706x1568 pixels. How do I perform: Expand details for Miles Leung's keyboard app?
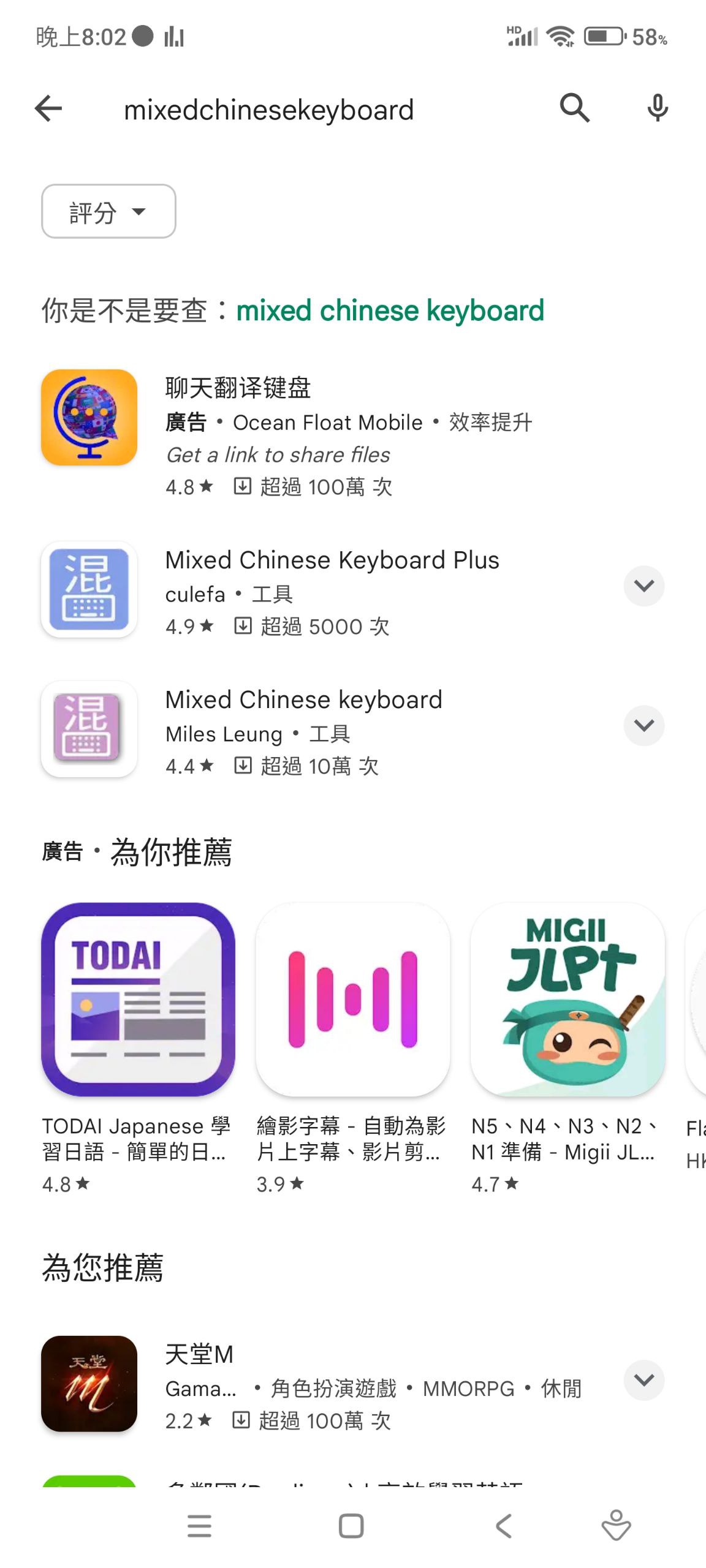(x=643, y=726)
